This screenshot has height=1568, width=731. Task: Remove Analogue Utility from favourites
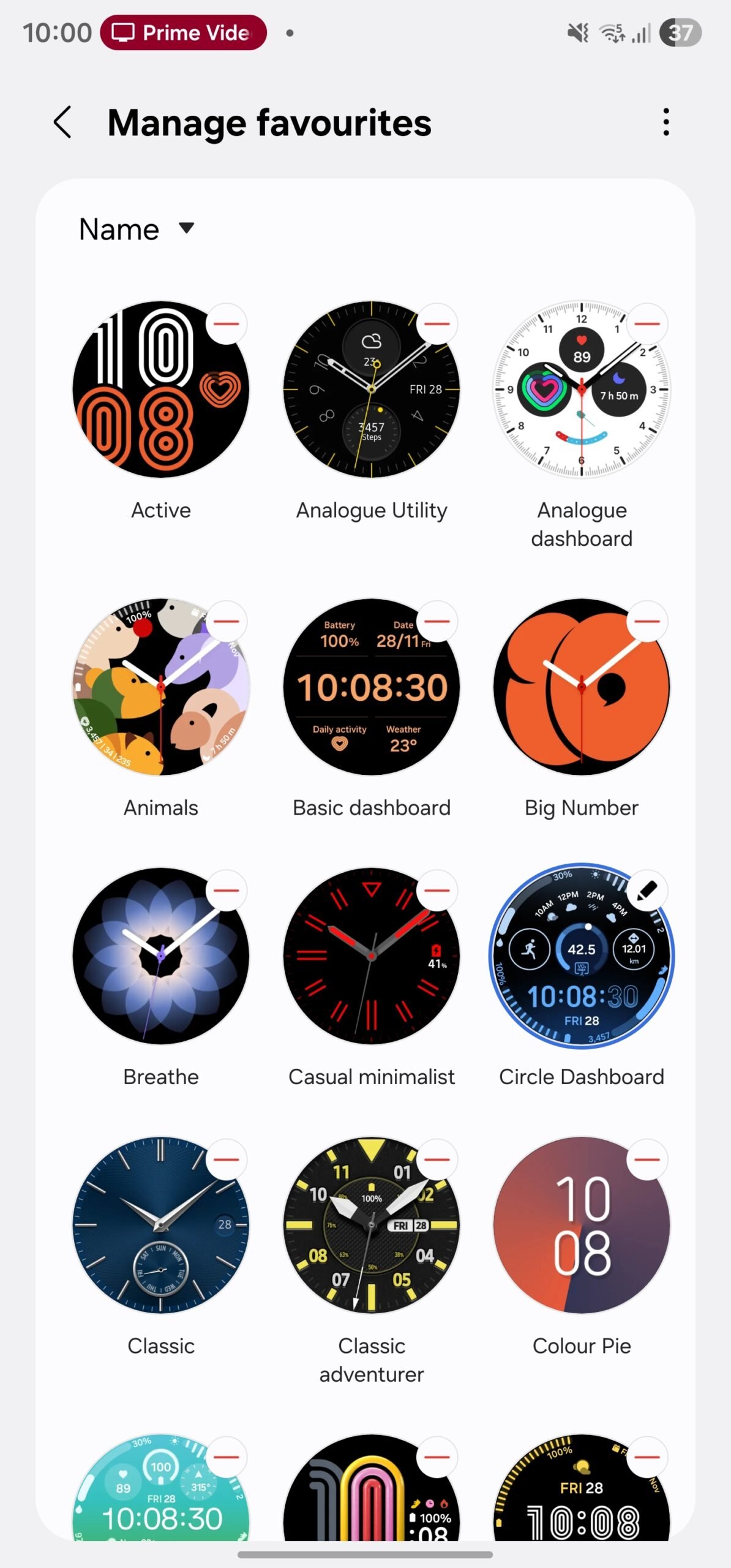436,325
